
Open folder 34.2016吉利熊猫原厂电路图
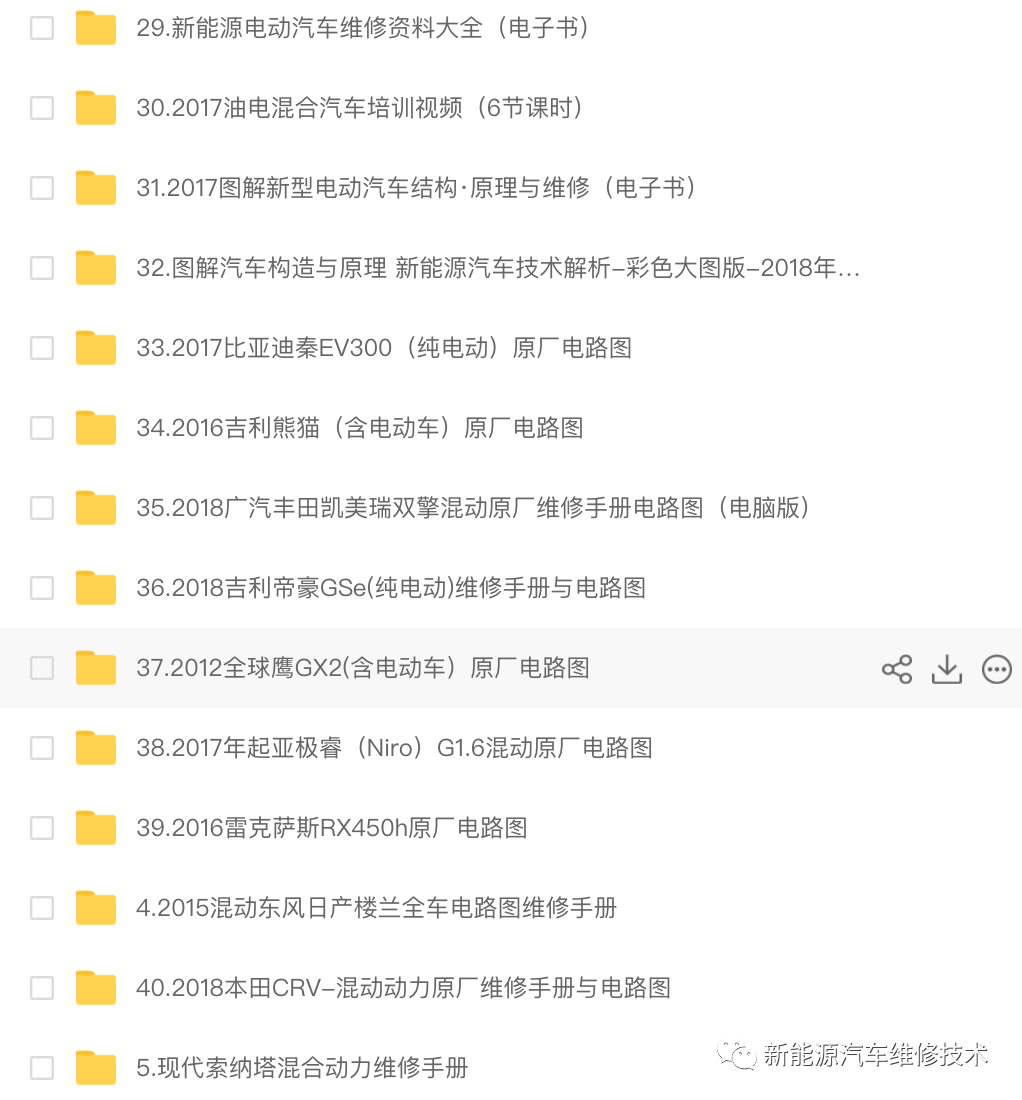[x=359, y=428]
